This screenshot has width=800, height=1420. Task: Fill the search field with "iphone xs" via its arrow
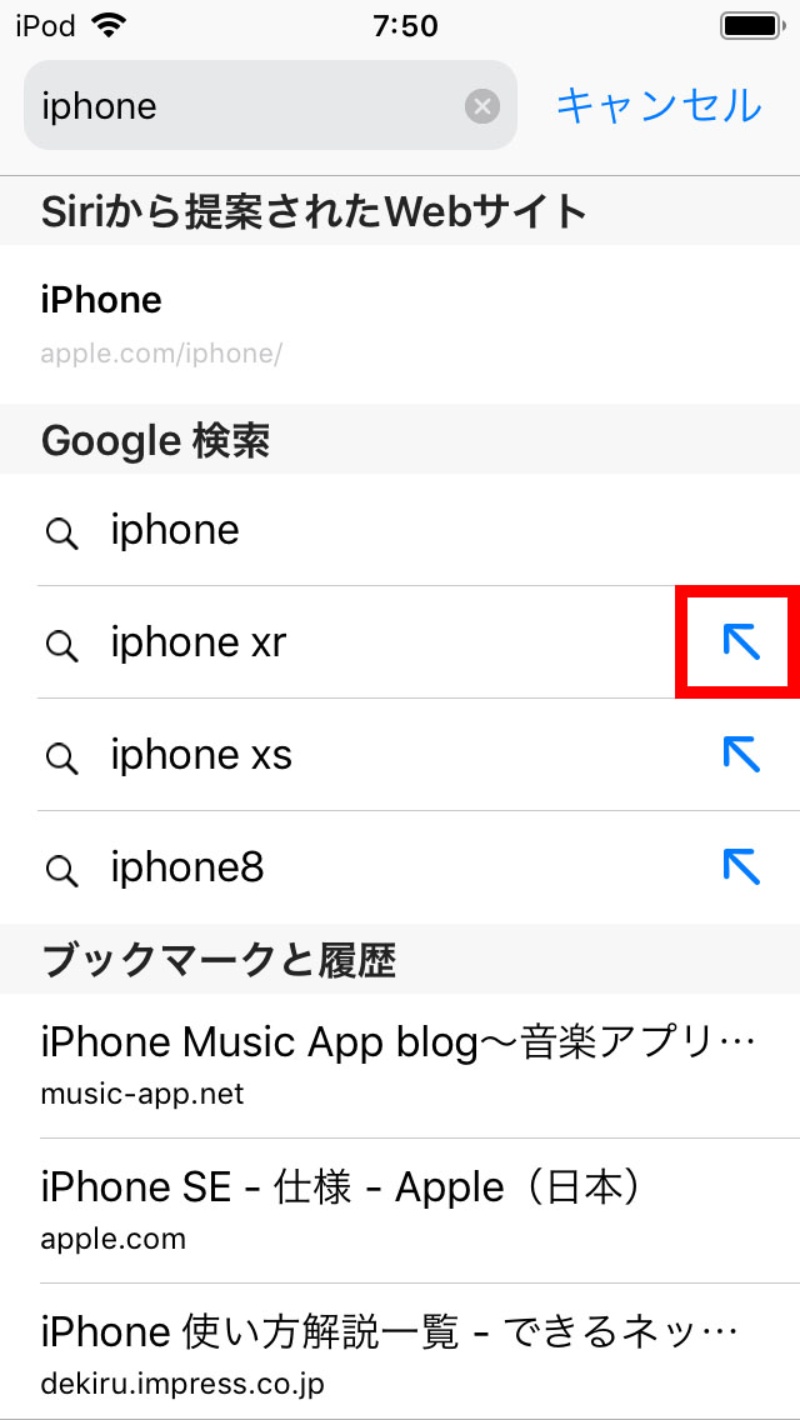740,755
